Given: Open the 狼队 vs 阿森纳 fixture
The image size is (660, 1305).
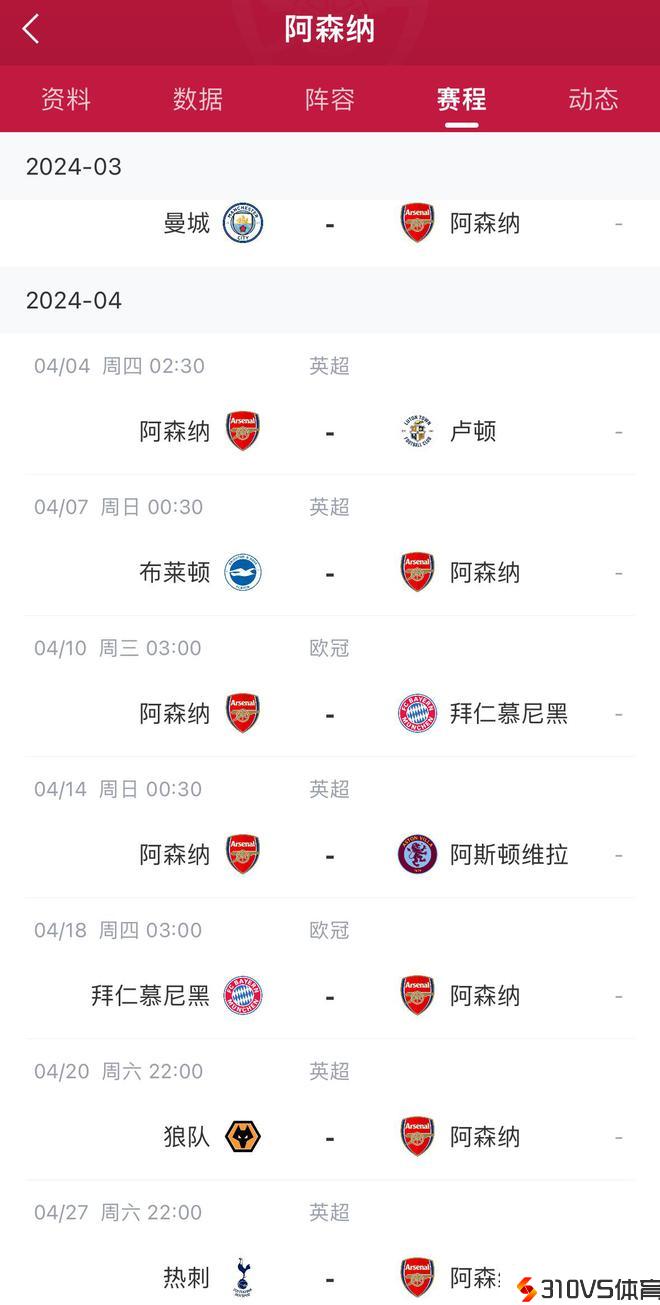Looking at the screenshot, I should click(330, 1137).
